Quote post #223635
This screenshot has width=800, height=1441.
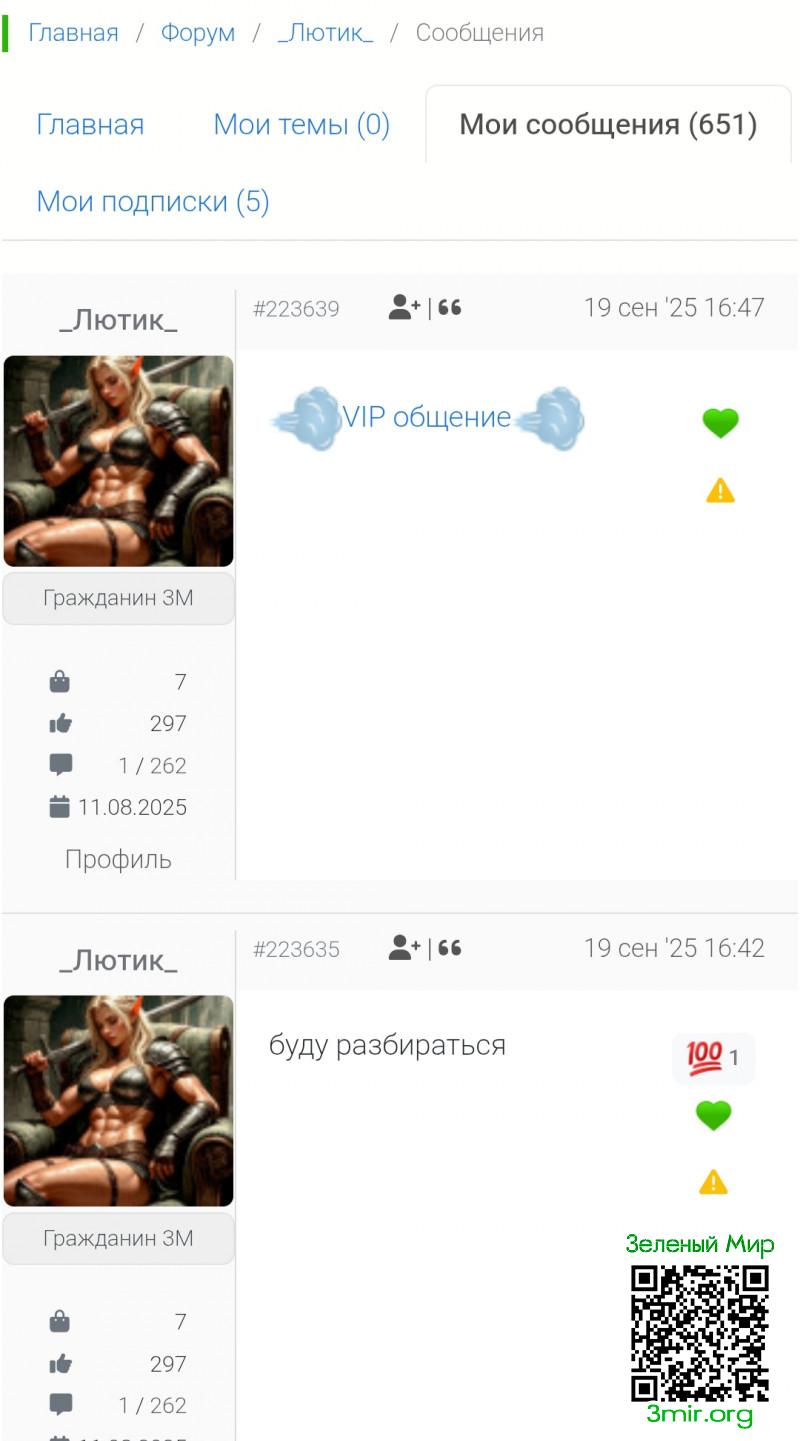pyautogui.click(x=450, y=947)
